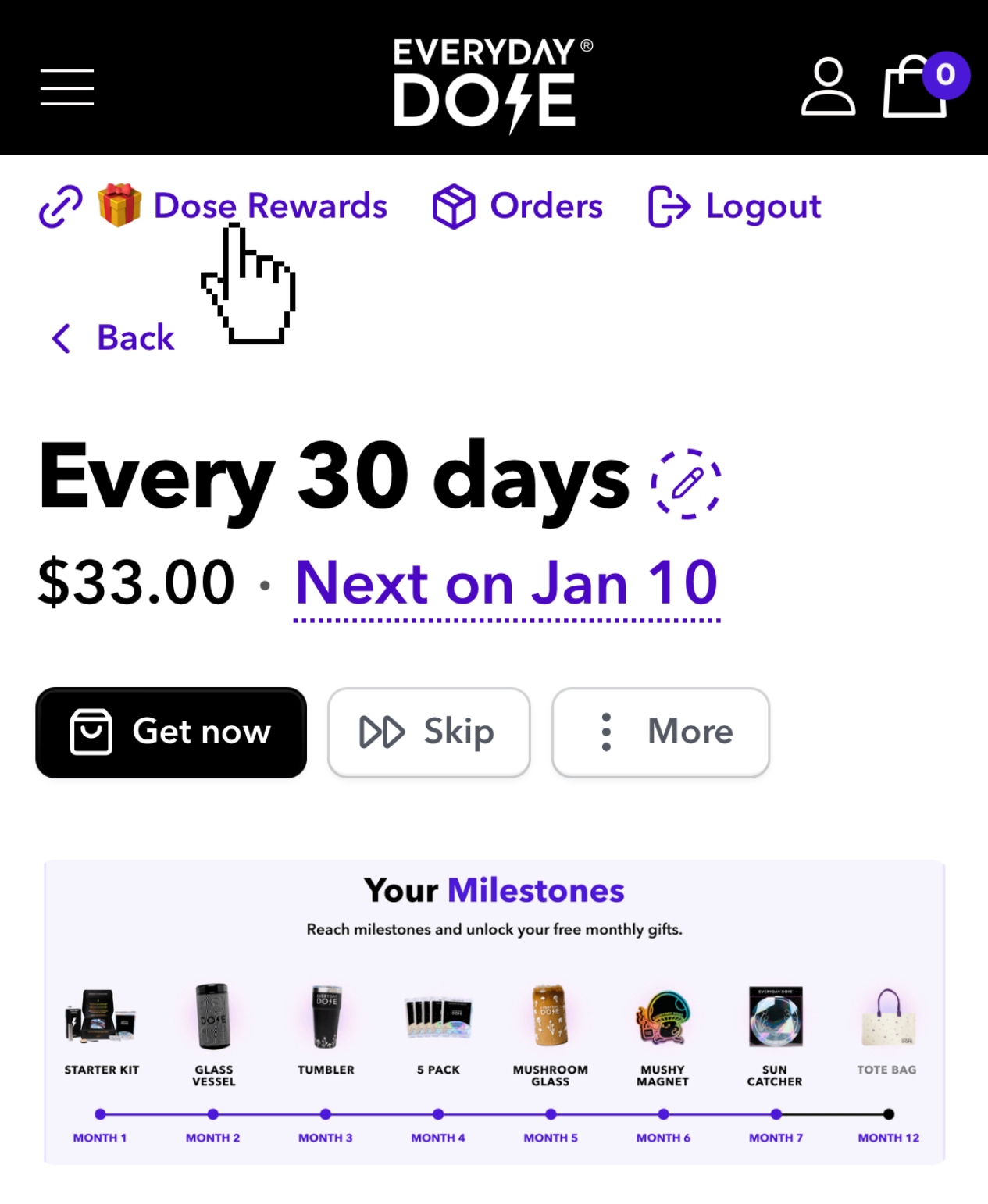Open the account profile icon
The height and width of the screenshot is (1204, 988).
[828, 87]
